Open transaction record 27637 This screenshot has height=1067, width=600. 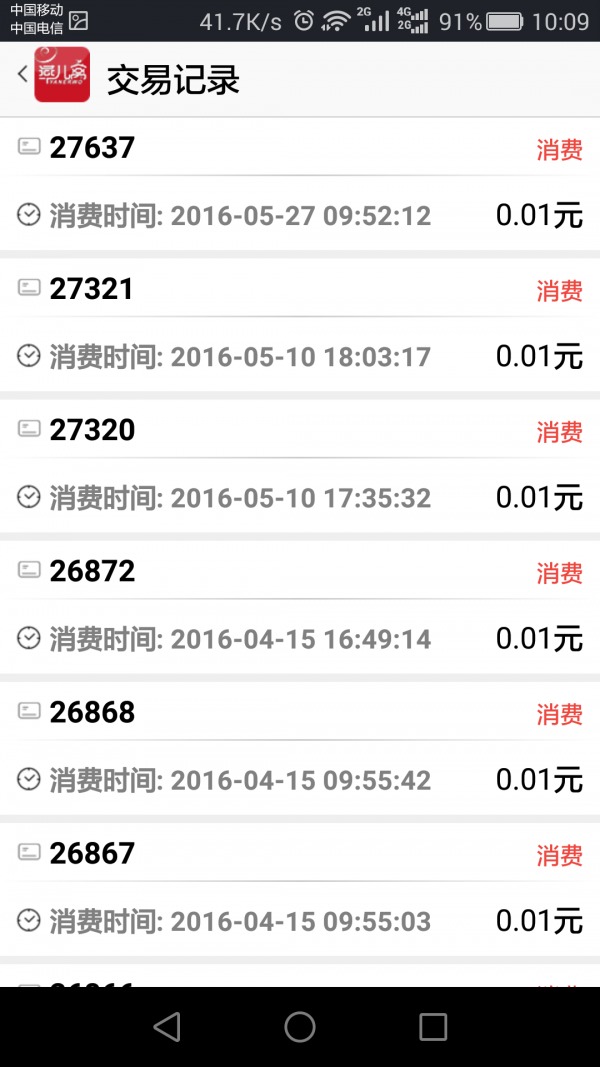[300, 183]
